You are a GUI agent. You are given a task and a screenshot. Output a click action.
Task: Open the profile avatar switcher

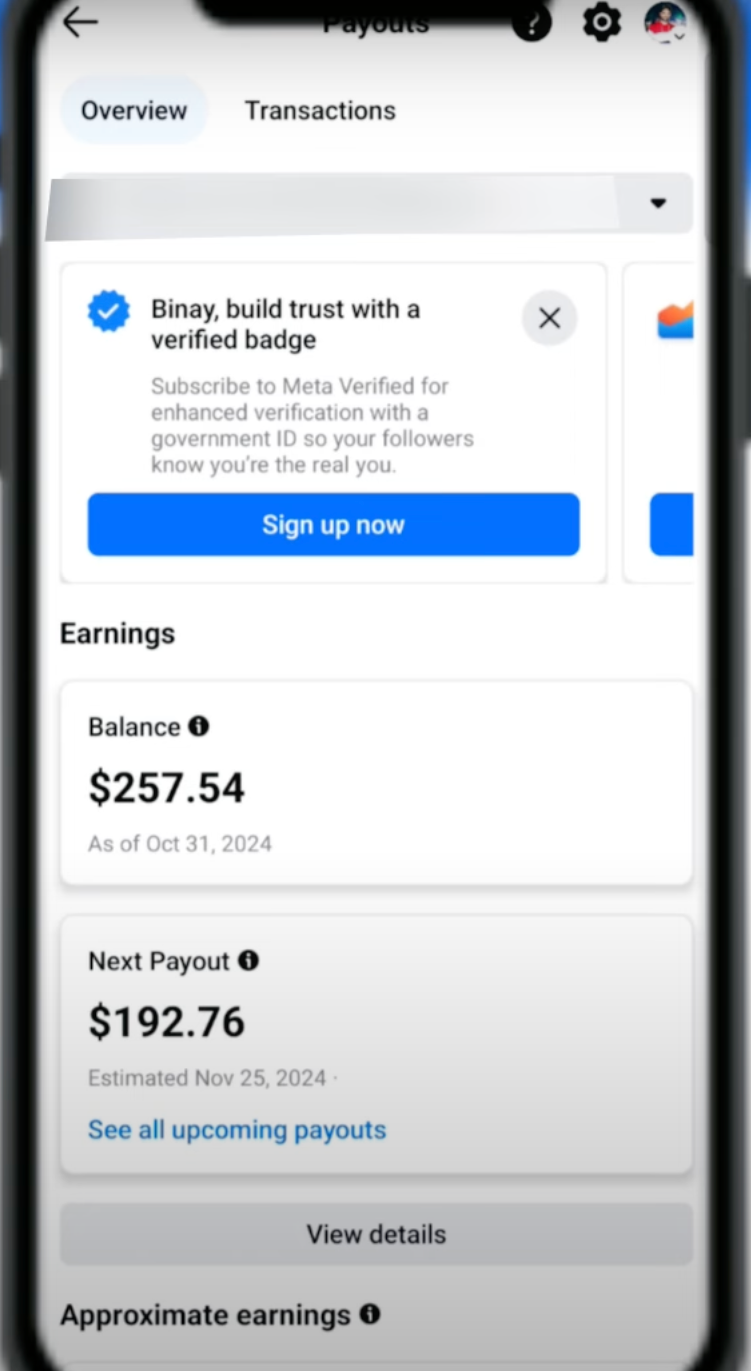pos(666,22)
